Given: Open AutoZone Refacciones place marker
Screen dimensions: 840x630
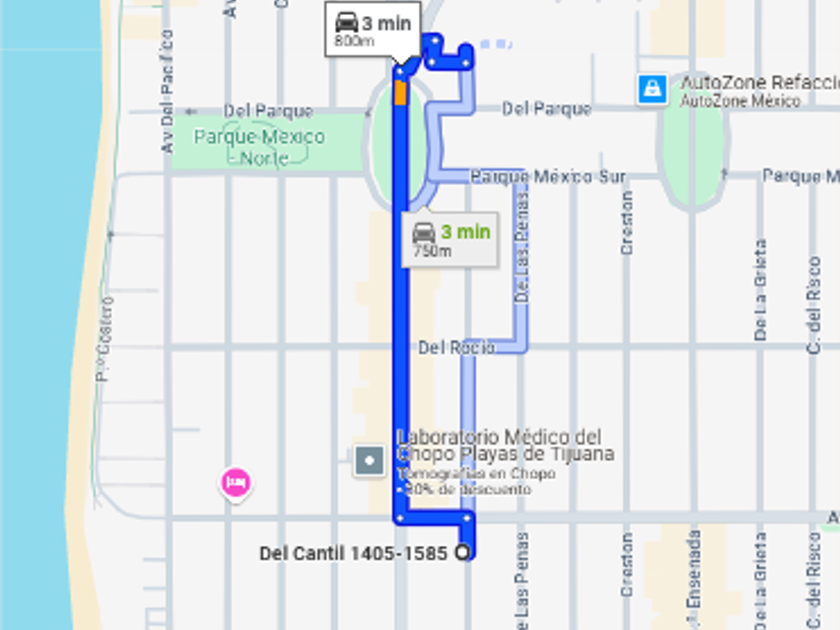Looking at the screenshot, I should click(x=652, y=89).
